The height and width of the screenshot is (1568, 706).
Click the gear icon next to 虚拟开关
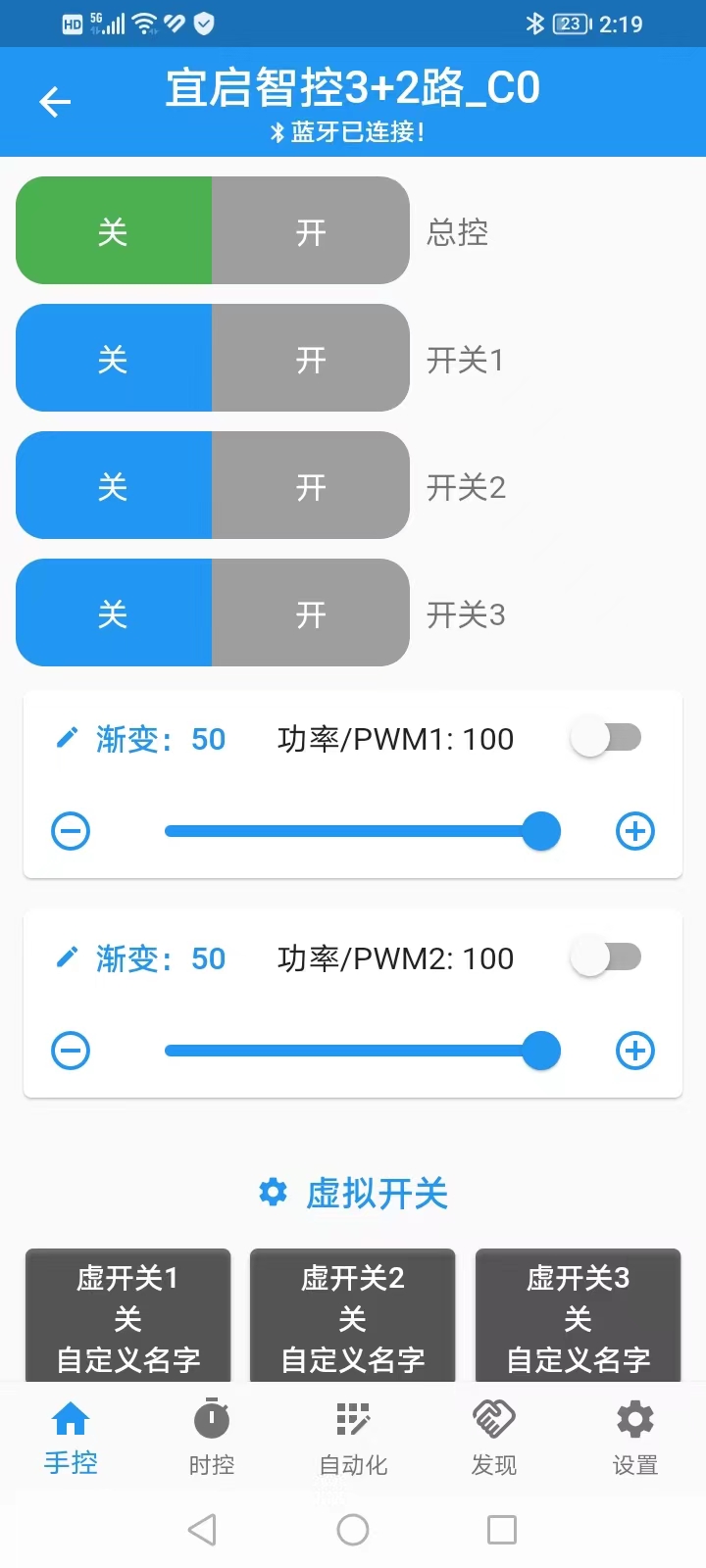click(x=272, y=1193)
